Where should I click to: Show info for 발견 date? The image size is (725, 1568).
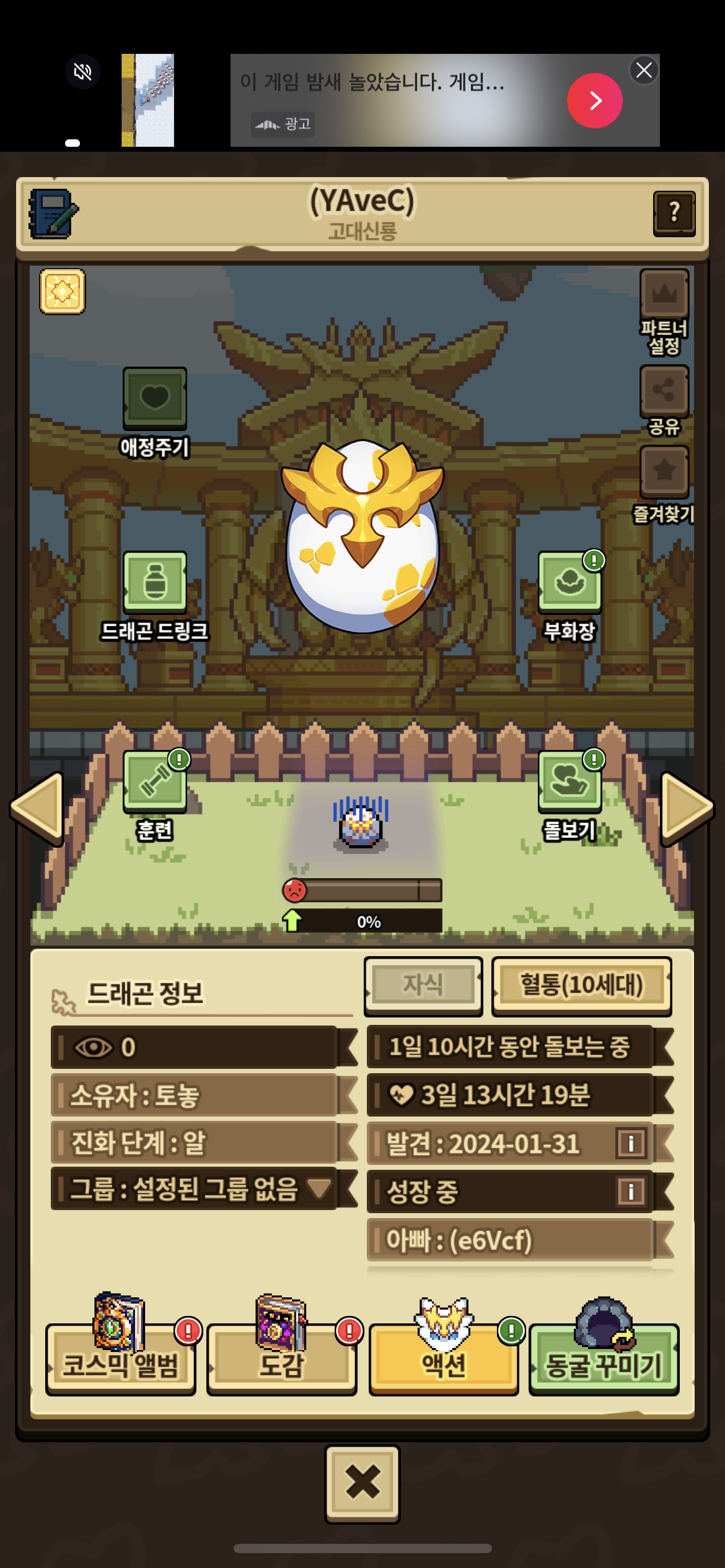point(631,1143)
